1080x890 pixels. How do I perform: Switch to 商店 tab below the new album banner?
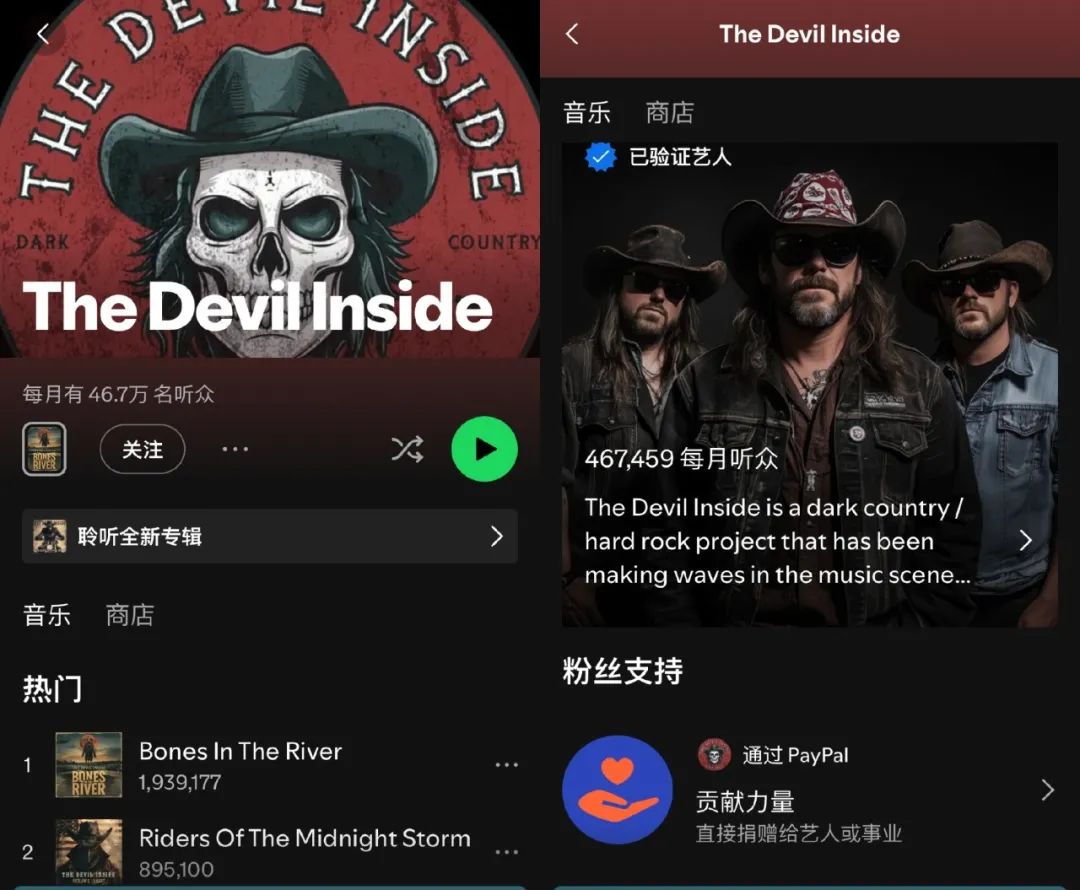(130, 615)
